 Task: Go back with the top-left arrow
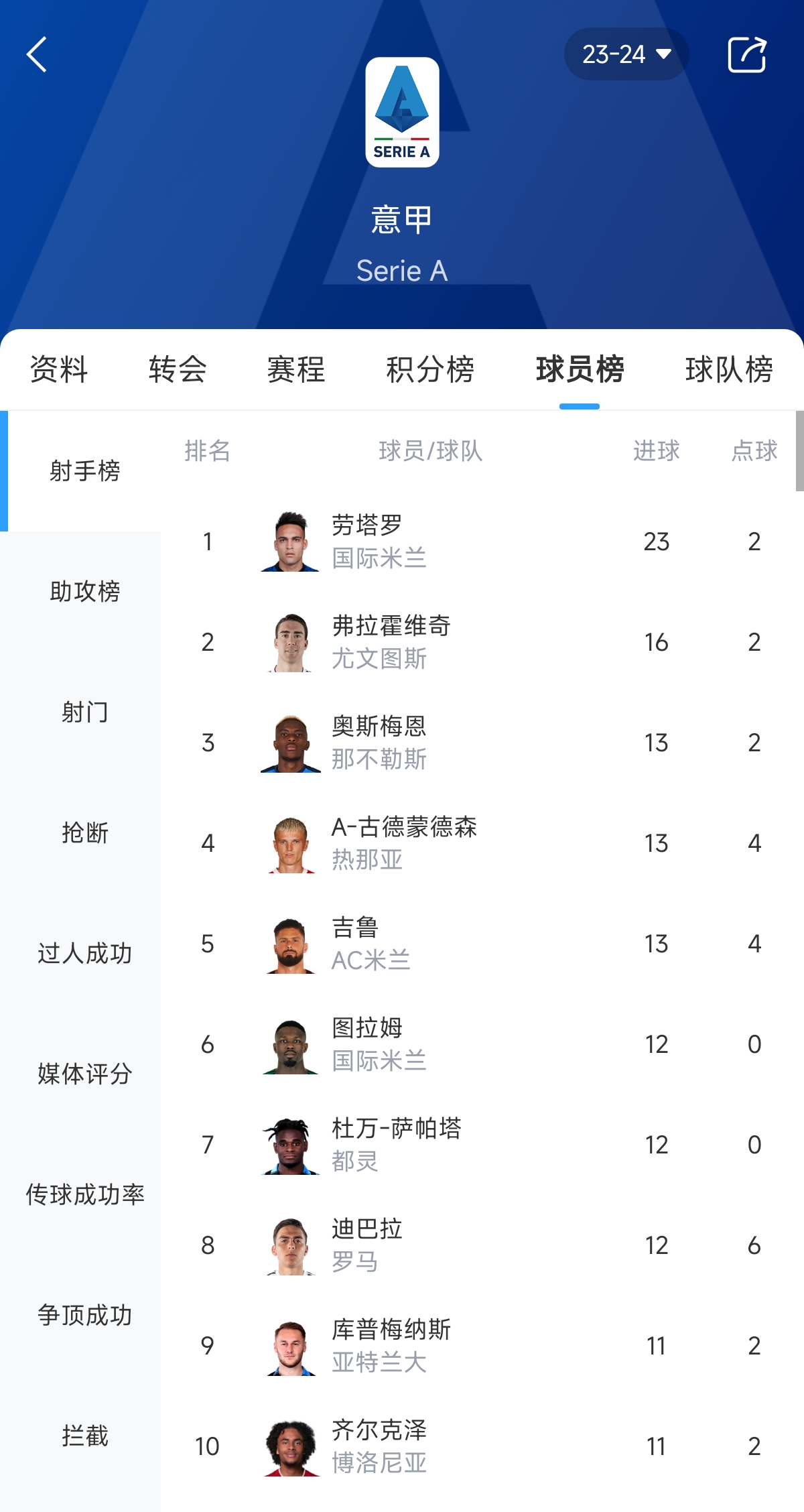point(37,54)
